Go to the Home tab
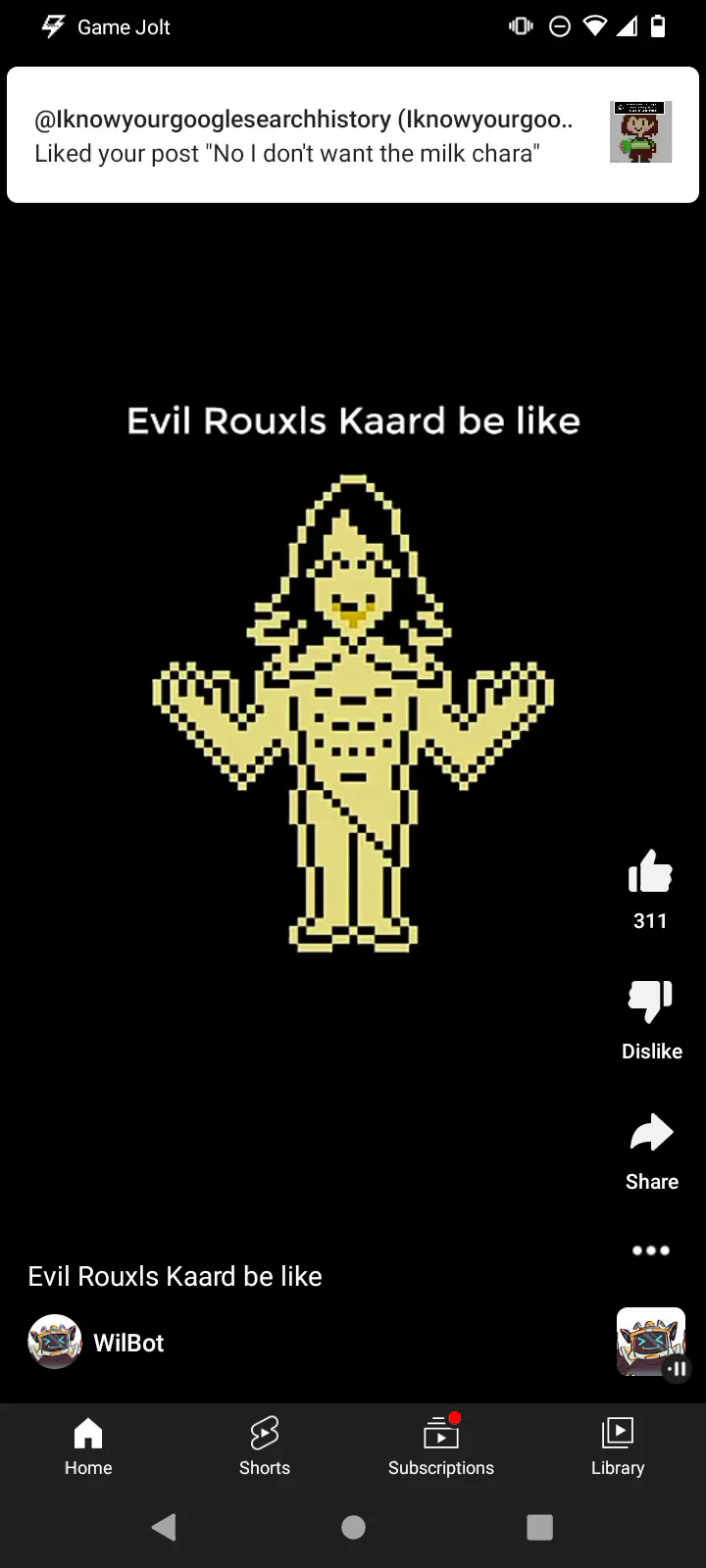Image resolution: width=706 pixels, height=1568 pixels. point(88,1447)
